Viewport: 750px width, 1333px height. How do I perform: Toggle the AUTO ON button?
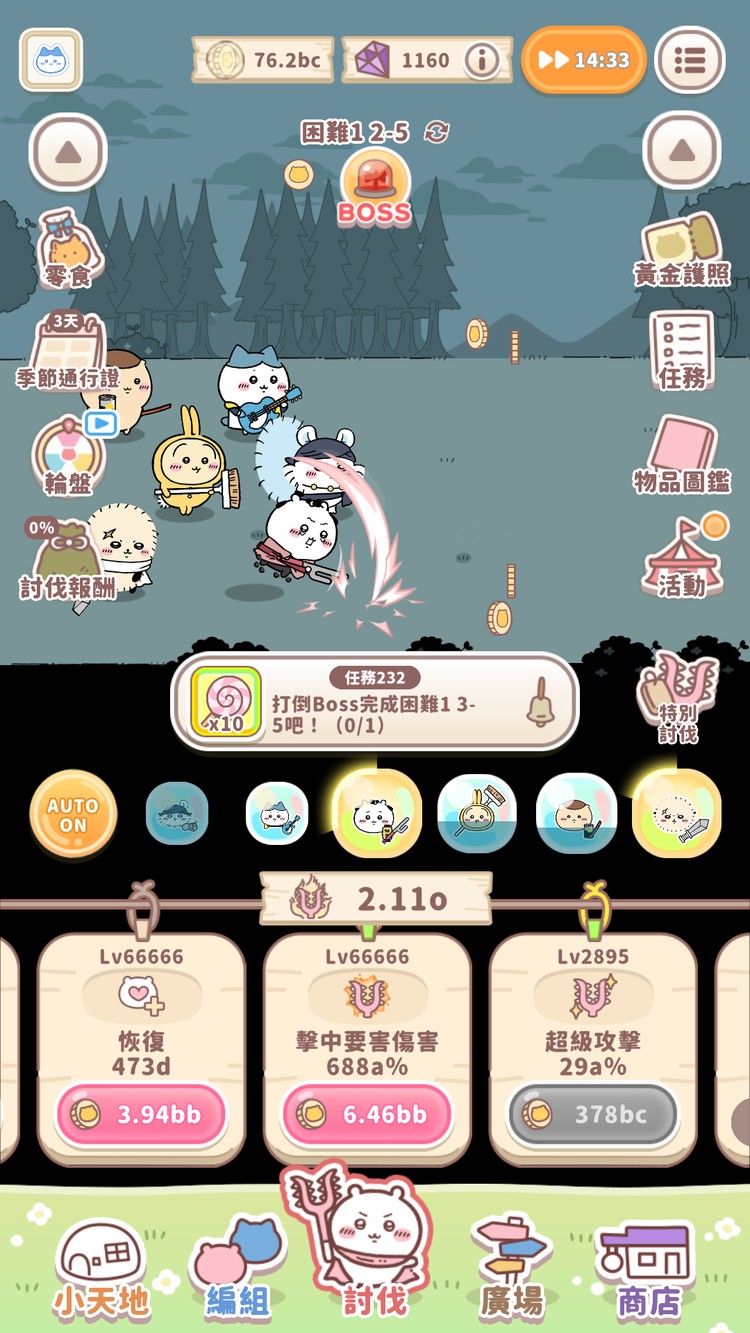[73, 814]
